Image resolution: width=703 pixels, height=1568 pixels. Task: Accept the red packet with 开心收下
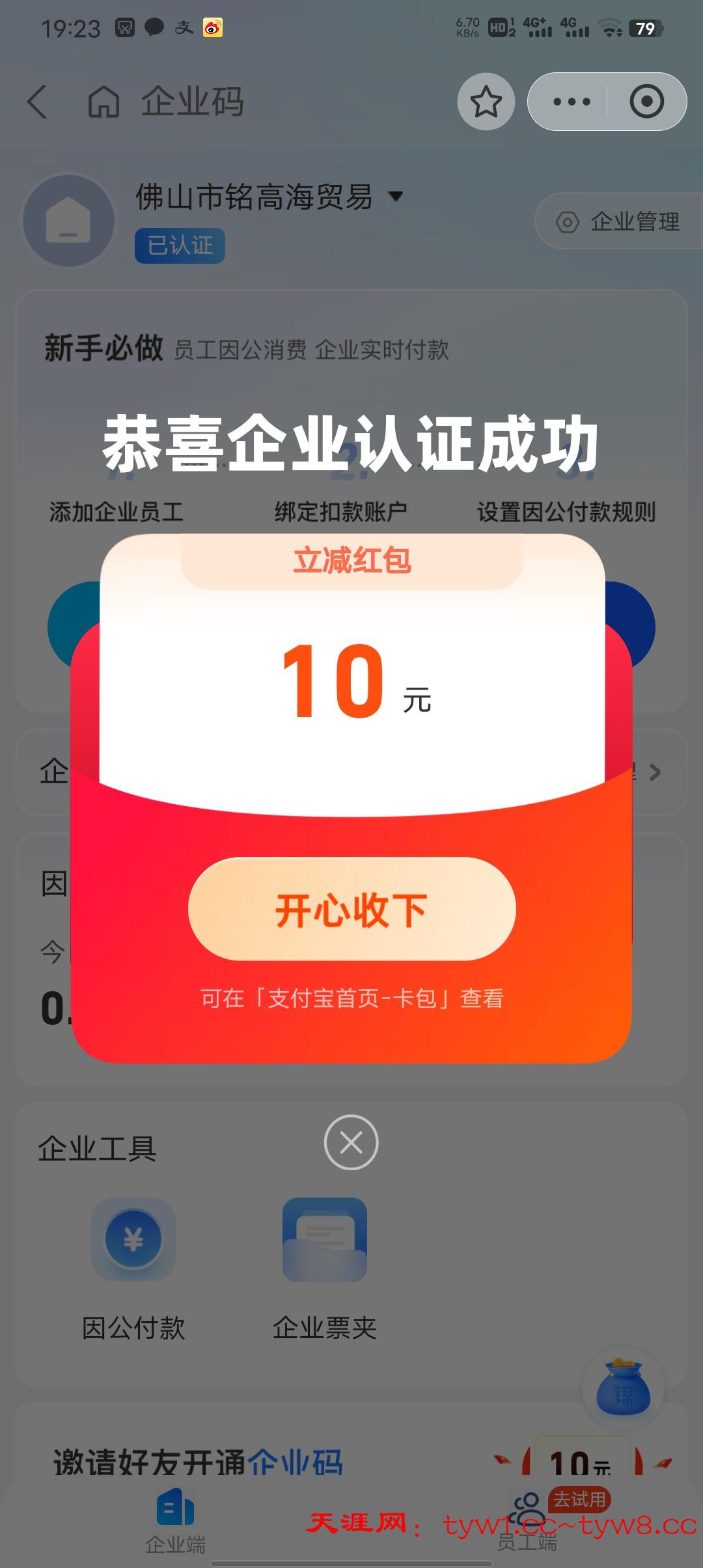(x=351, y=909)
